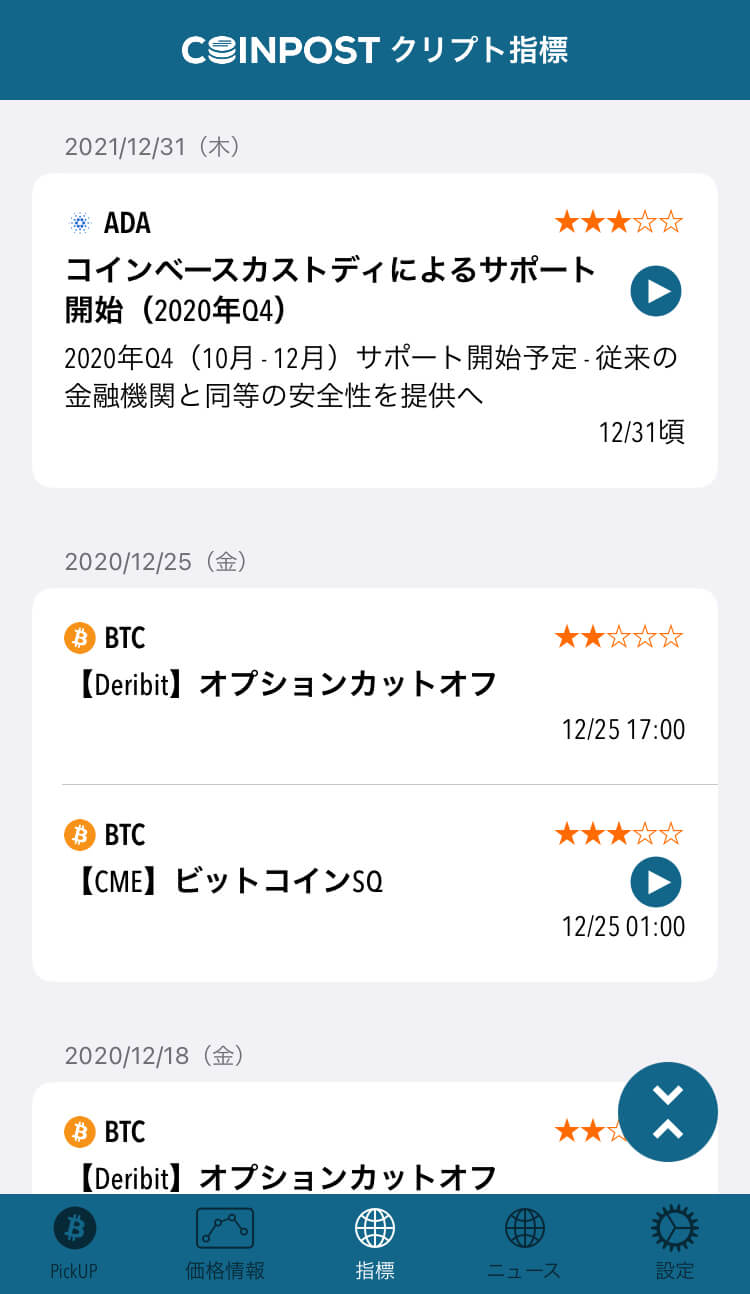The width and height of the screenshot is (750, 1294).
Task: Open the 設定 tab
Action: 675,1243
